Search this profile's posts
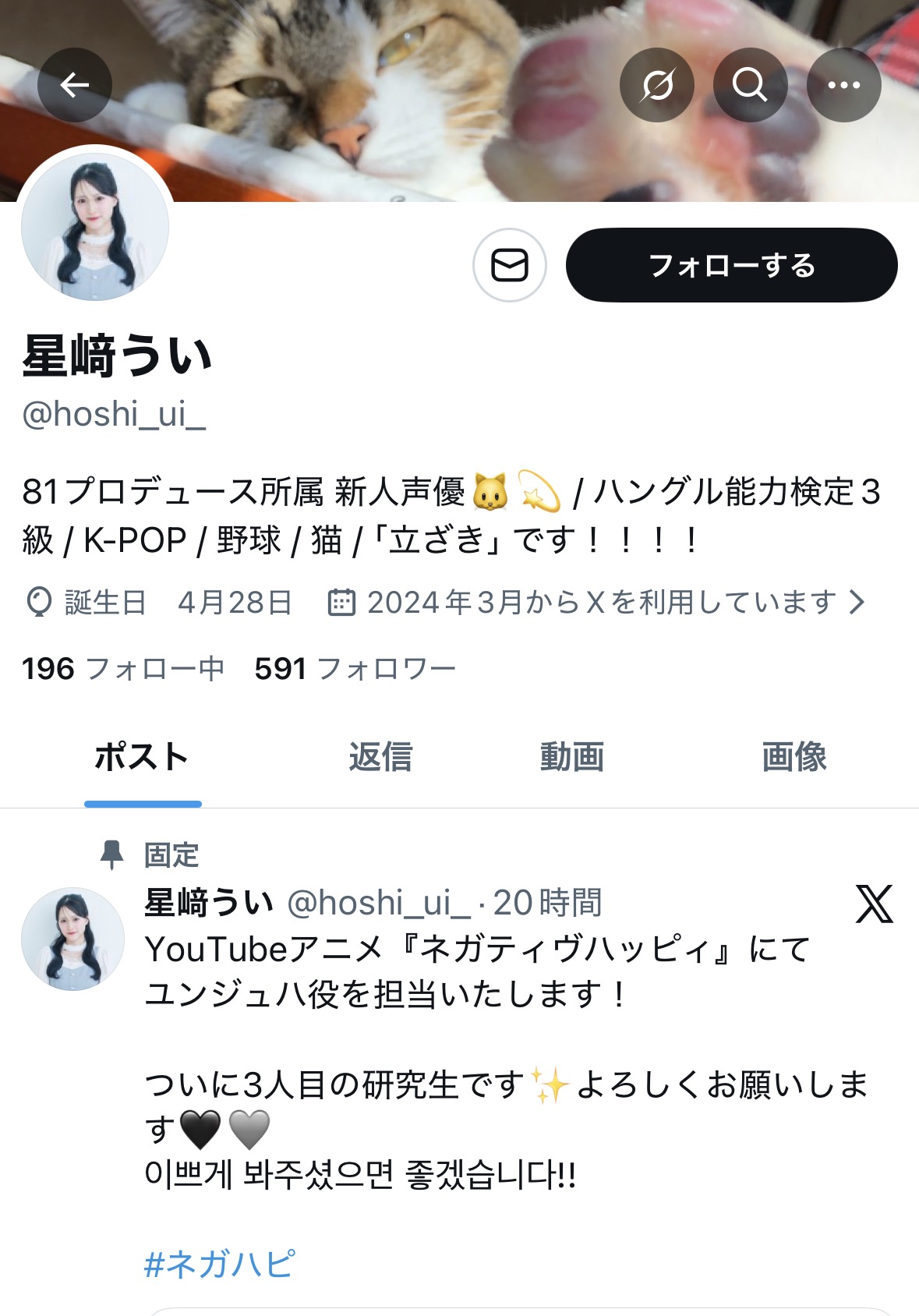The image size is (919, 1316). [750, 85]
